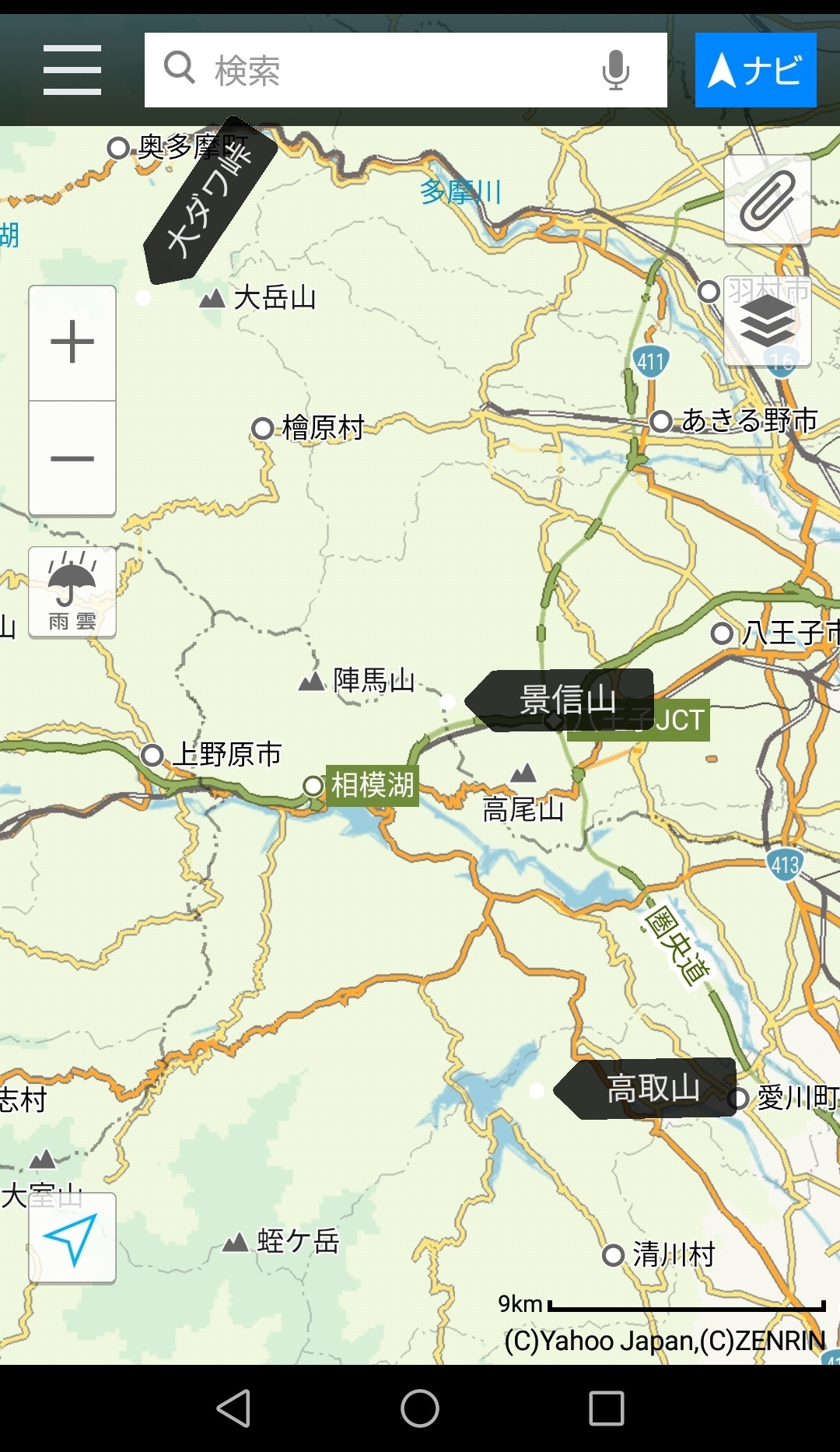Select the 大ダワ峠 map label
840x1452 pixels.
click(x=210, y=200)
